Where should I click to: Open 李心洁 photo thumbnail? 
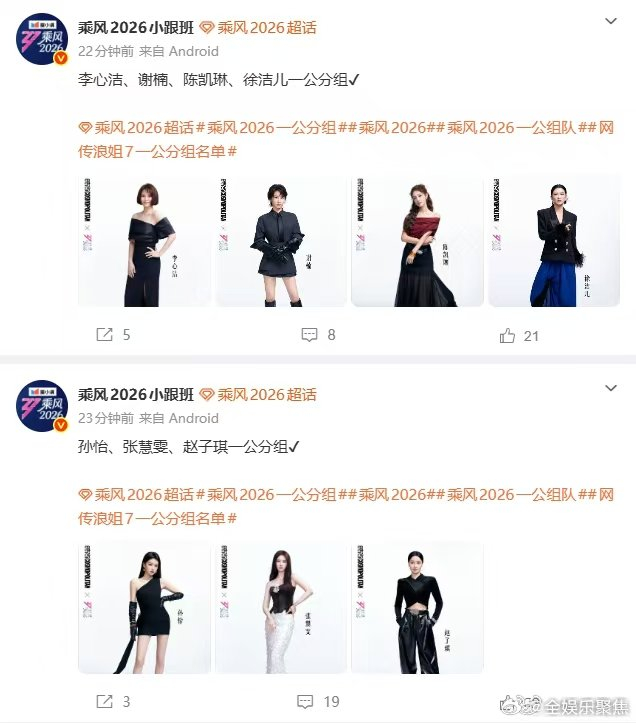tap(144, 240)
